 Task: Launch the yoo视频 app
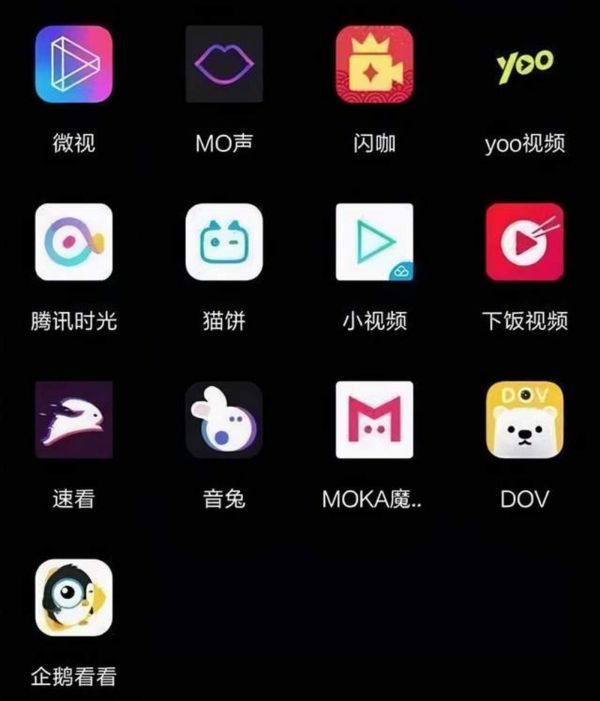pyautogui.click(x=524, y=64)
